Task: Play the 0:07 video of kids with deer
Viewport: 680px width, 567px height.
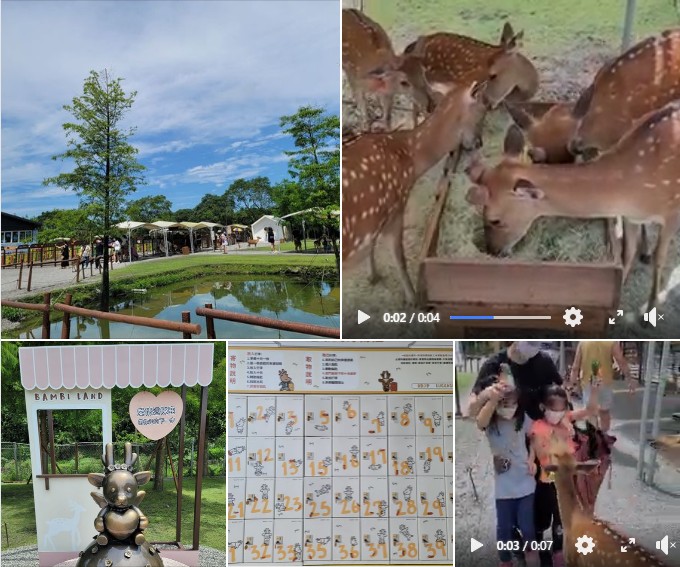Action: 477,545
